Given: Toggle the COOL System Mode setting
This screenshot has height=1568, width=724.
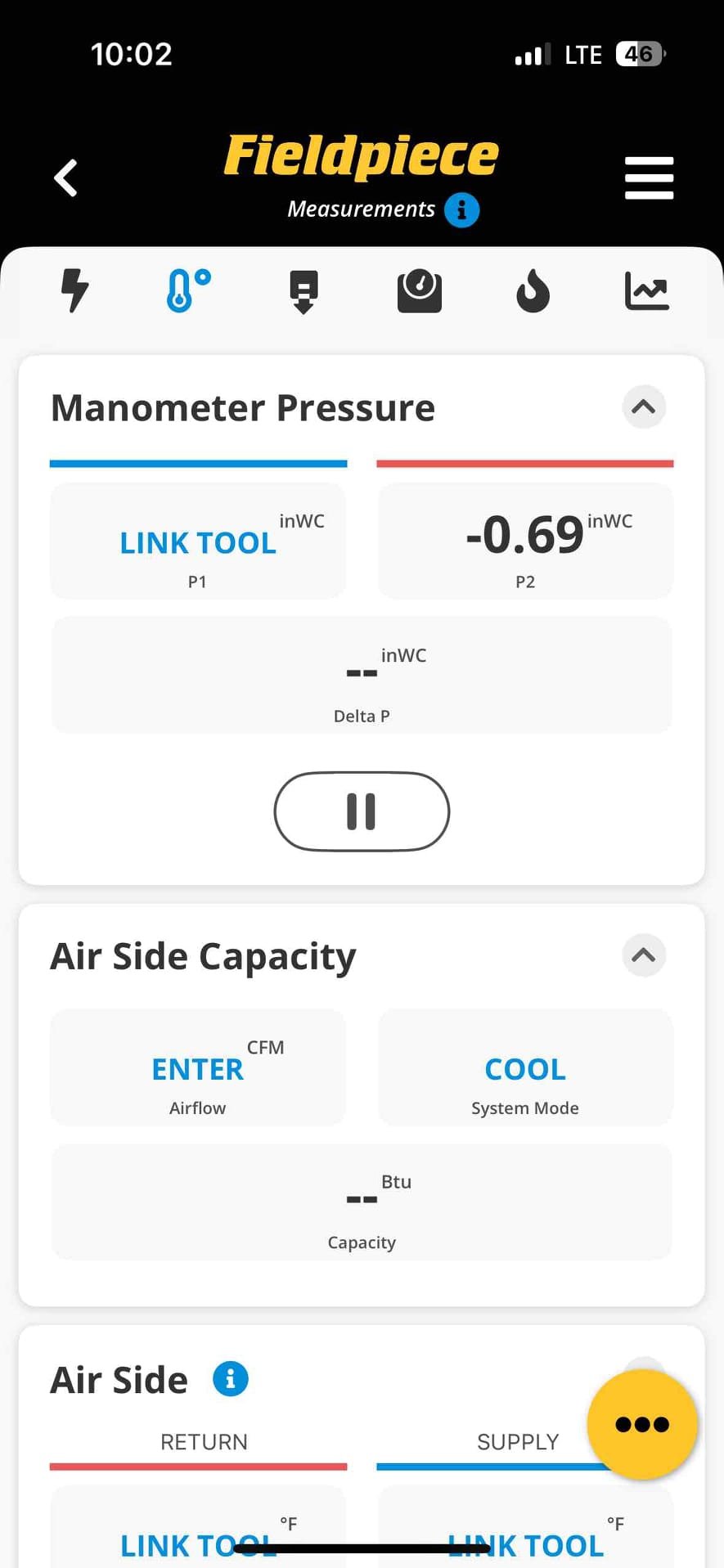Looking at the screenshot, I should coord(524,1068).
